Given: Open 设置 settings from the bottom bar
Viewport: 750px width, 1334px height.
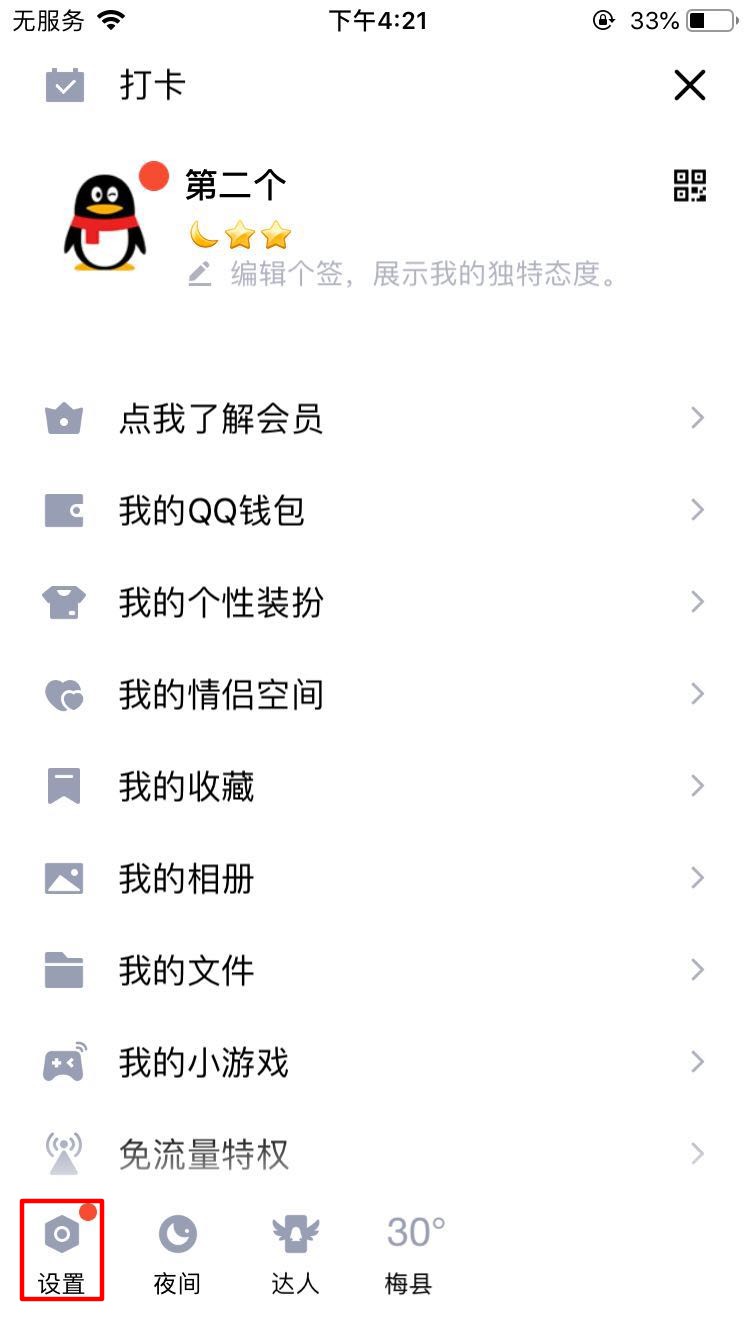Looking at the screenshot, I should click(62, 1252).
